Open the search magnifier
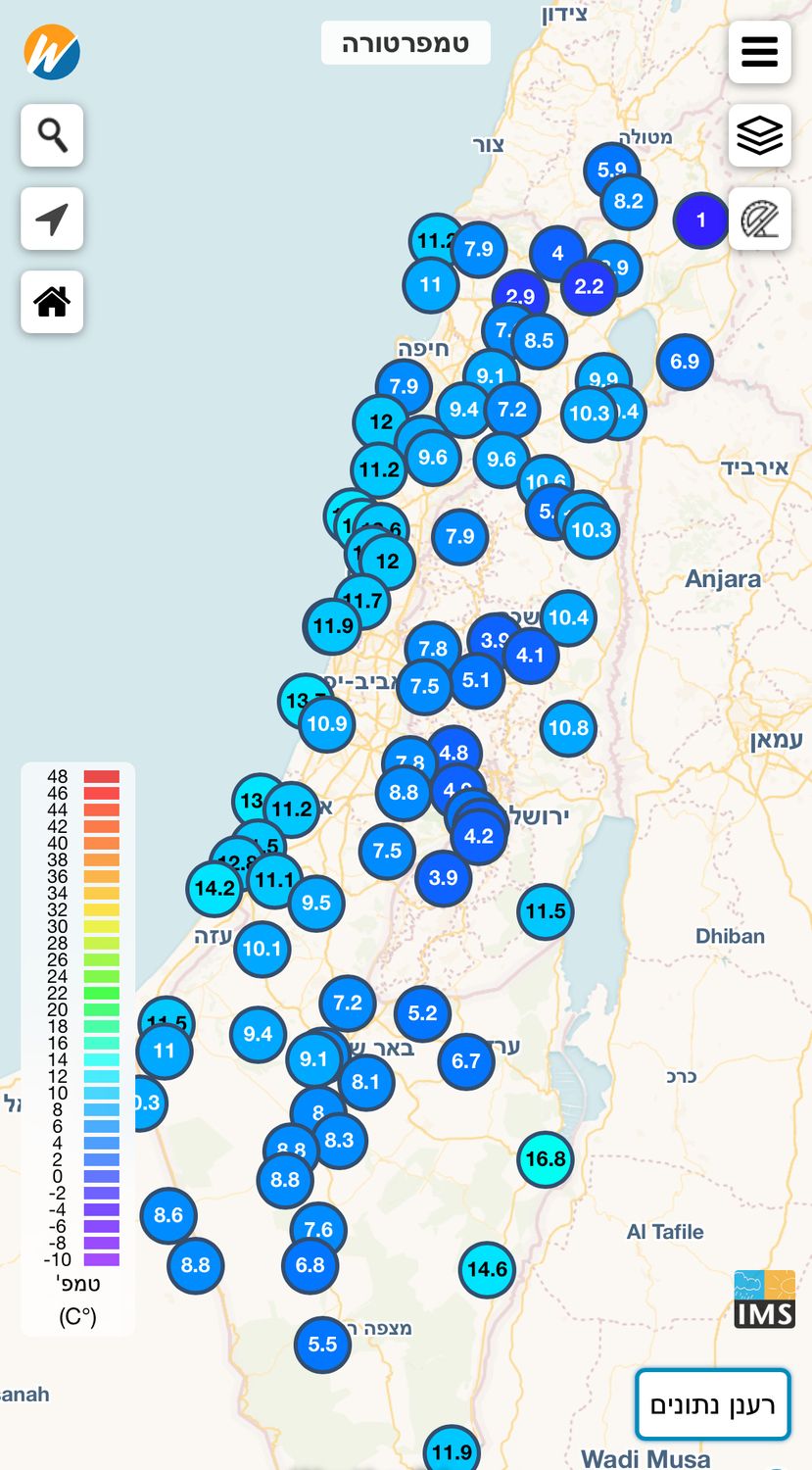Screen dimensions: 812x1470 [x=52, y=135]
